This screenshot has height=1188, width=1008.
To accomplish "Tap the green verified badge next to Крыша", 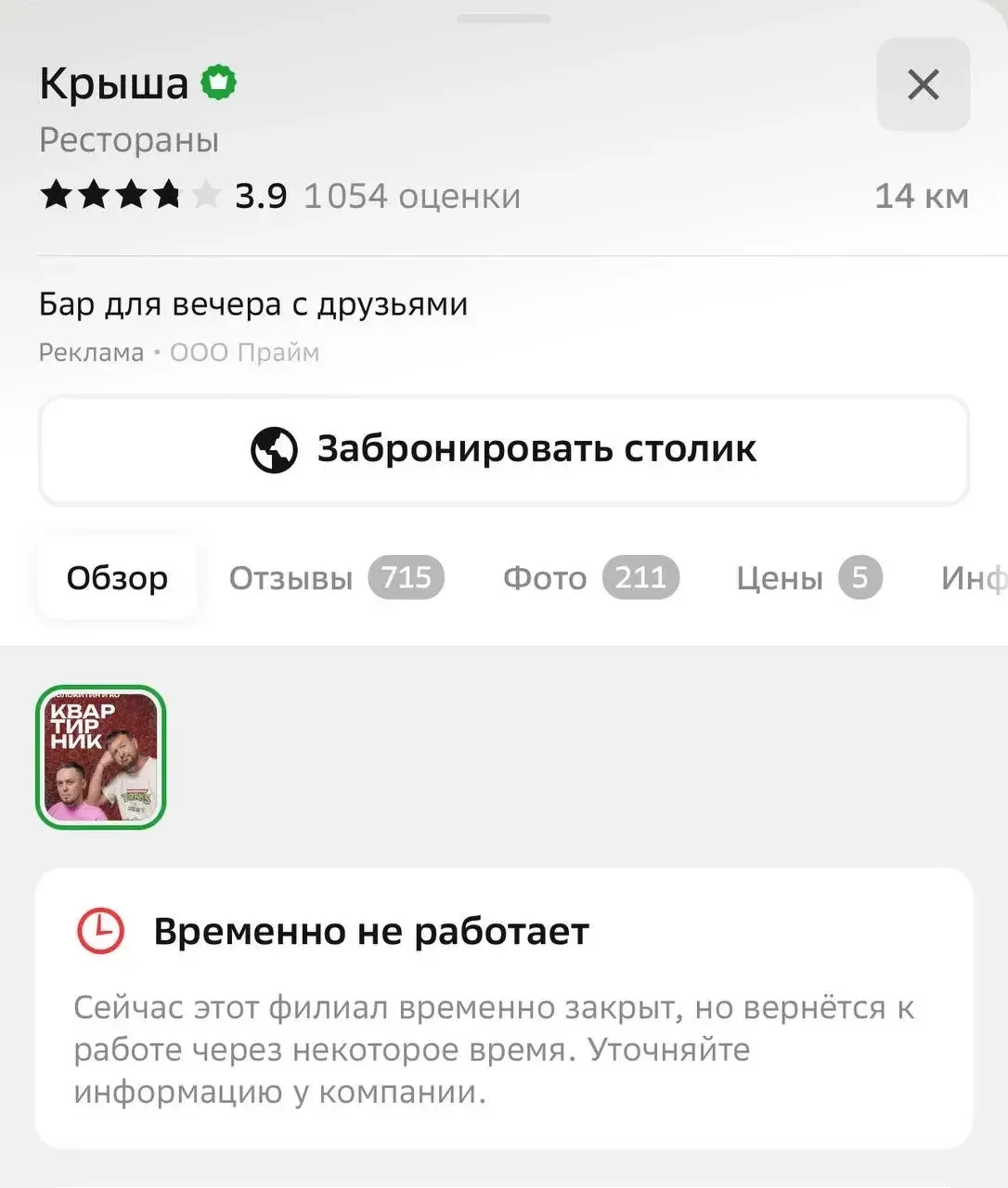I will pos(219,83).
